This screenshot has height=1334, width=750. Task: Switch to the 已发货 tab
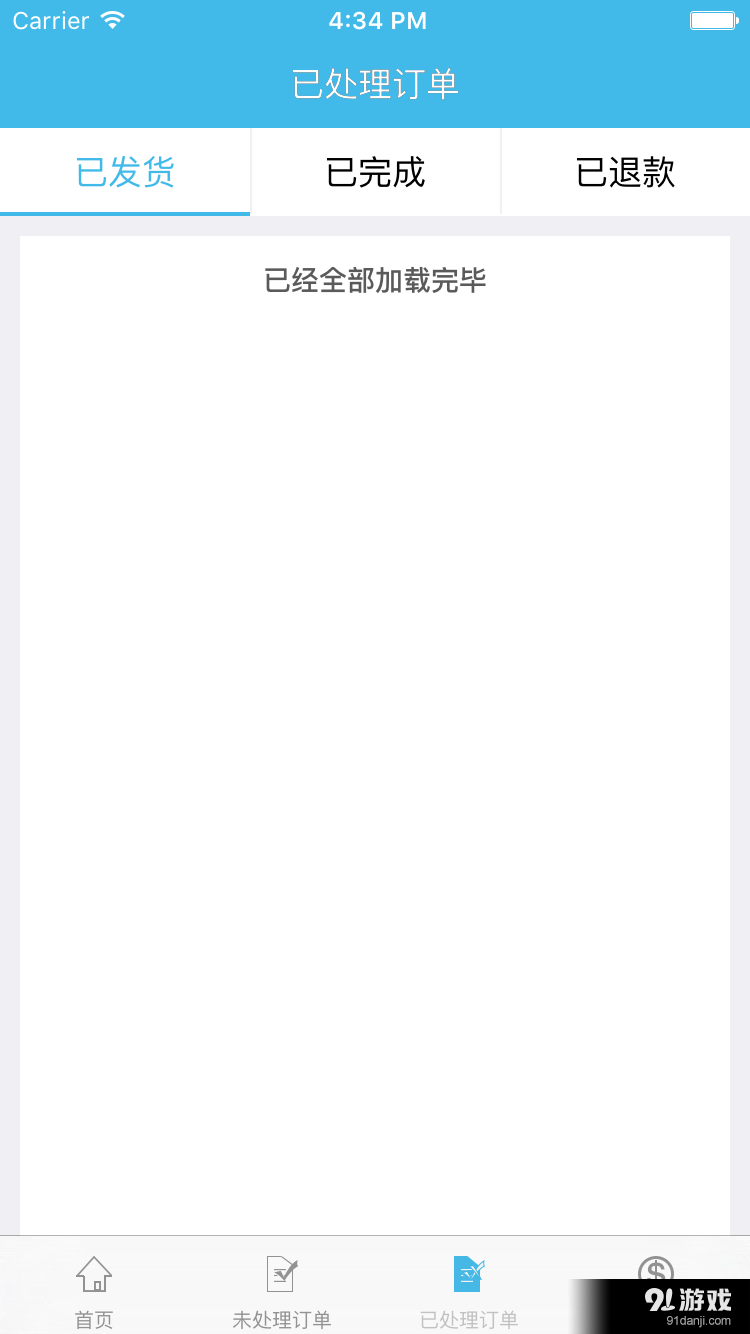click(125, 172)
